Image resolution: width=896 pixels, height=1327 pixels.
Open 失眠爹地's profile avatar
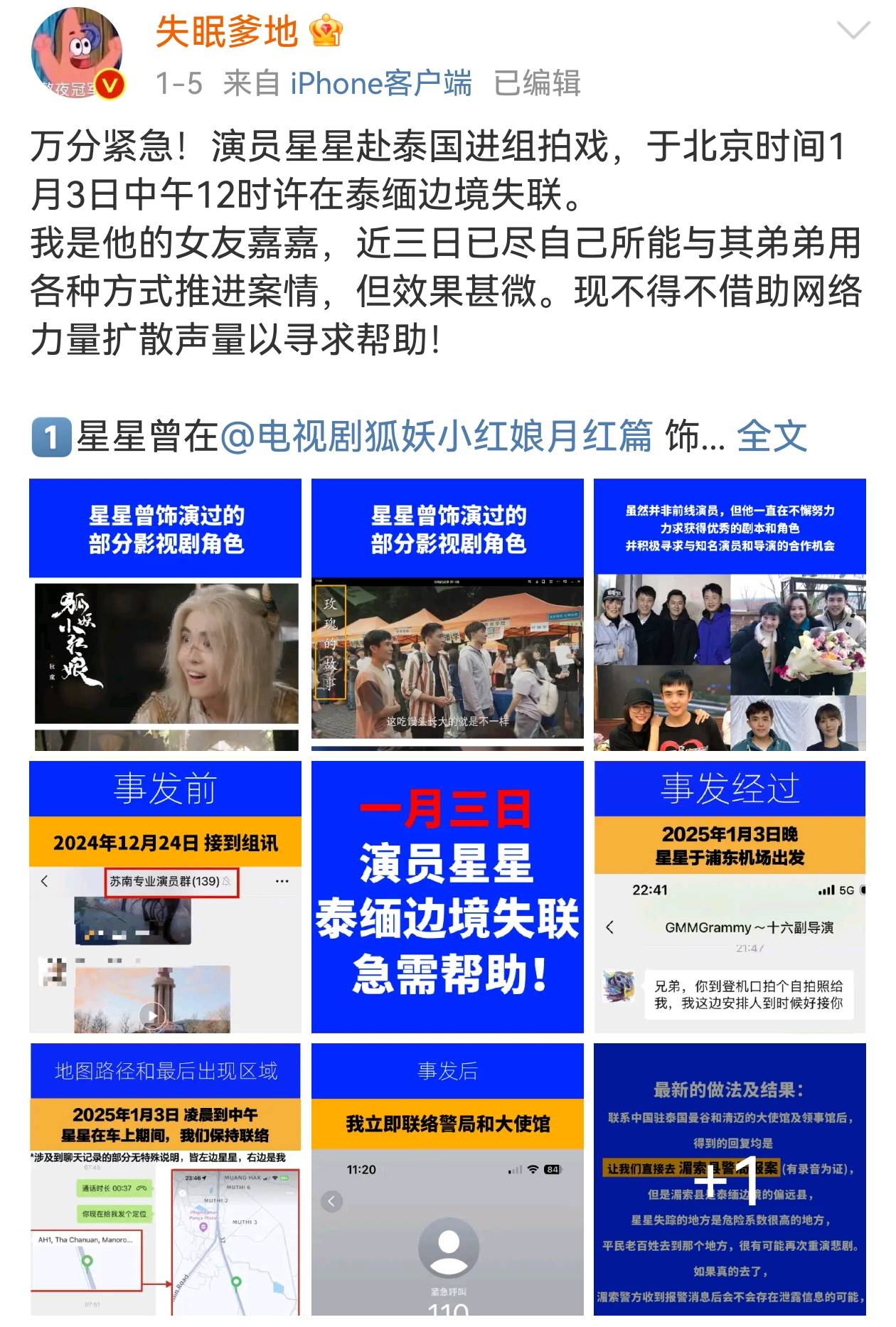point(77,53)
